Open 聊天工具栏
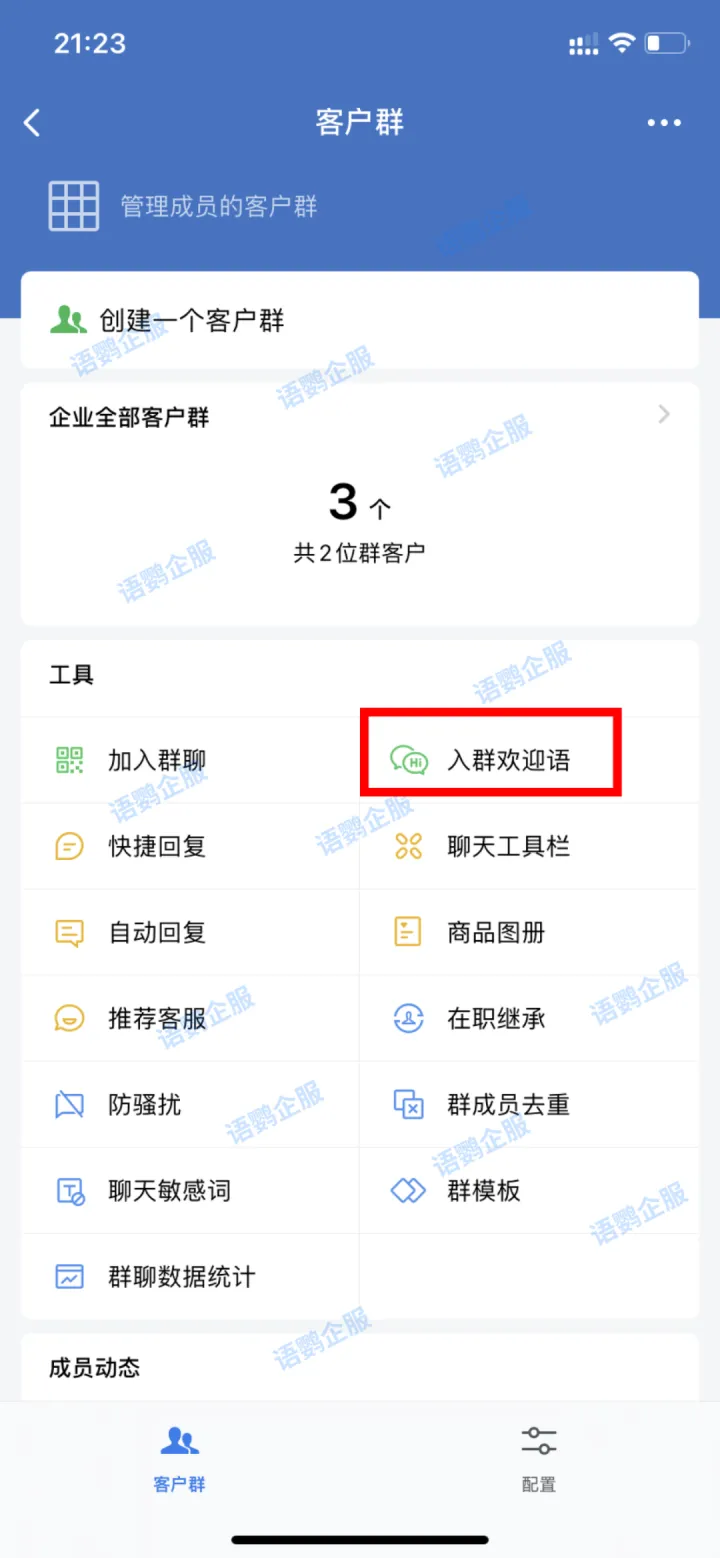 508,847
